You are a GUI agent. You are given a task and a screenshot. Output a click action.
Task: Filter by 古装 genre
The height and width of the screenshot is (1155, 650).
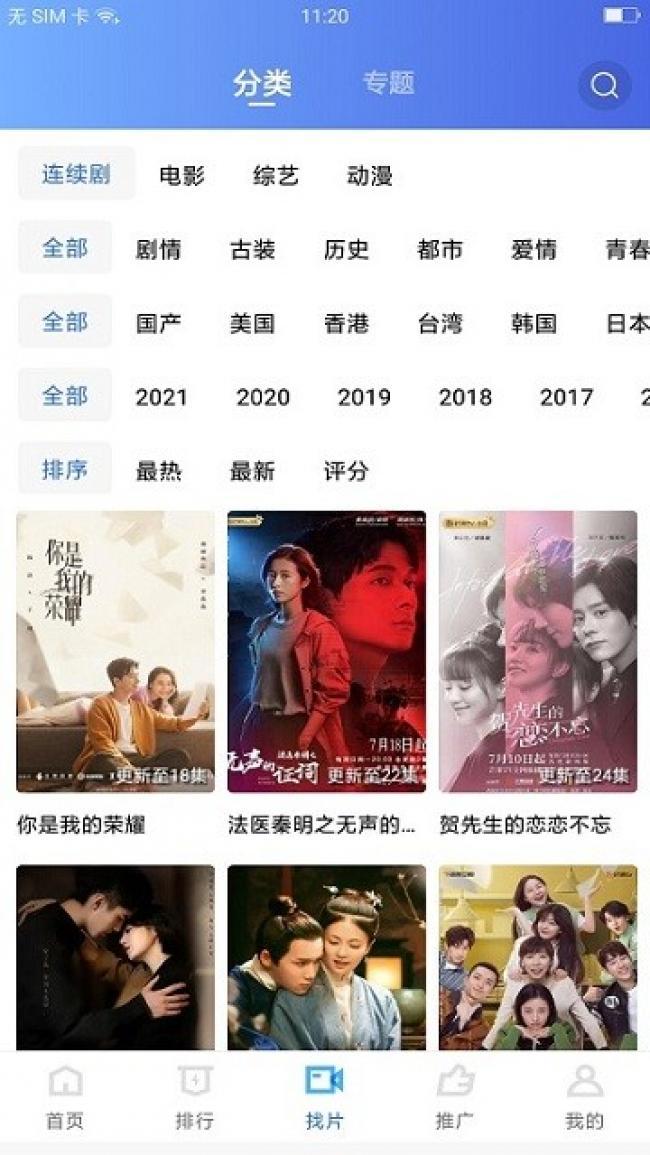pyautogui.click(x=252, y=250)
